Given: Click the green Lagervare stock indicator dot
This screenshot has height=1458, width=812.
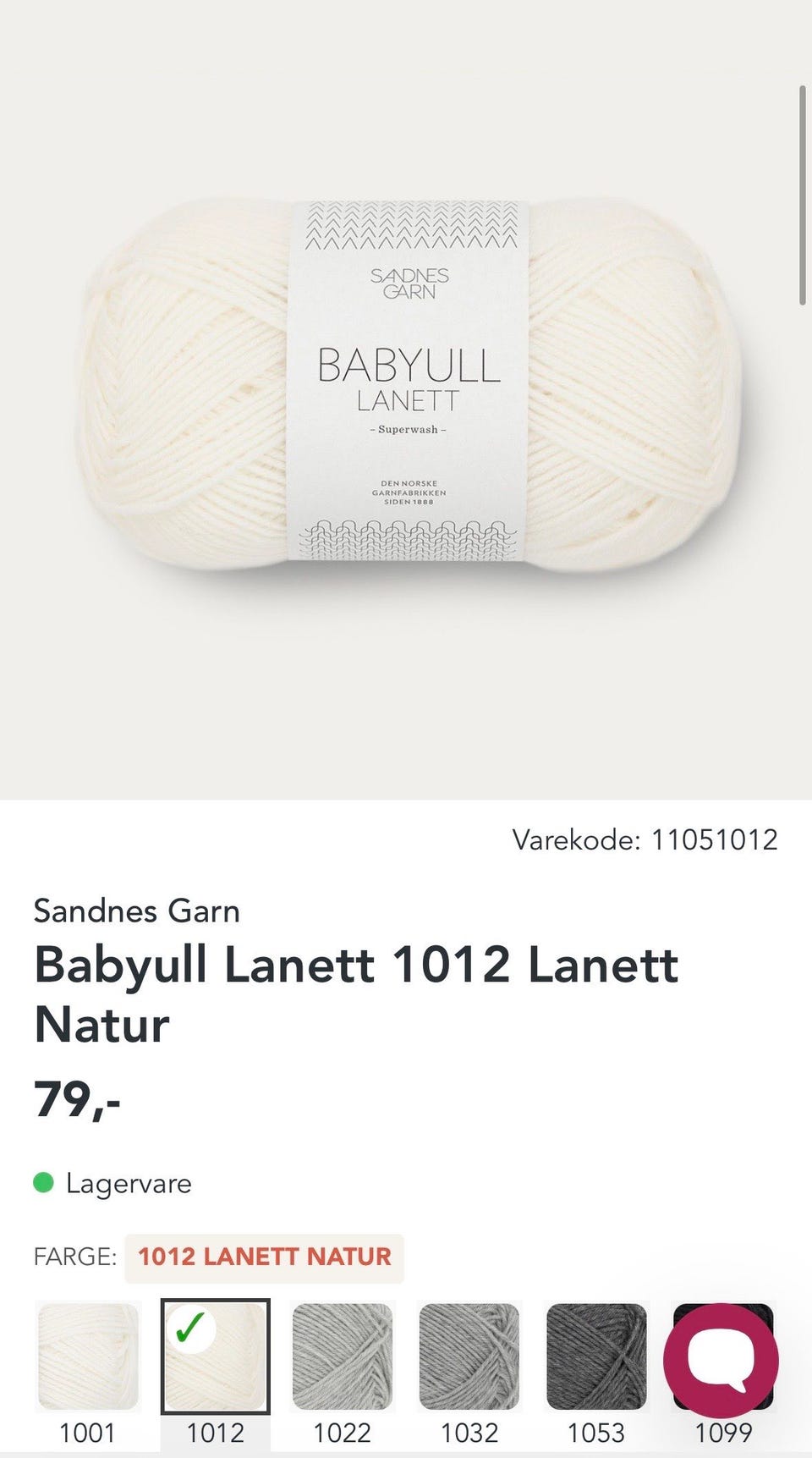Looking at the screenshot, I should tap(44, 1183).
